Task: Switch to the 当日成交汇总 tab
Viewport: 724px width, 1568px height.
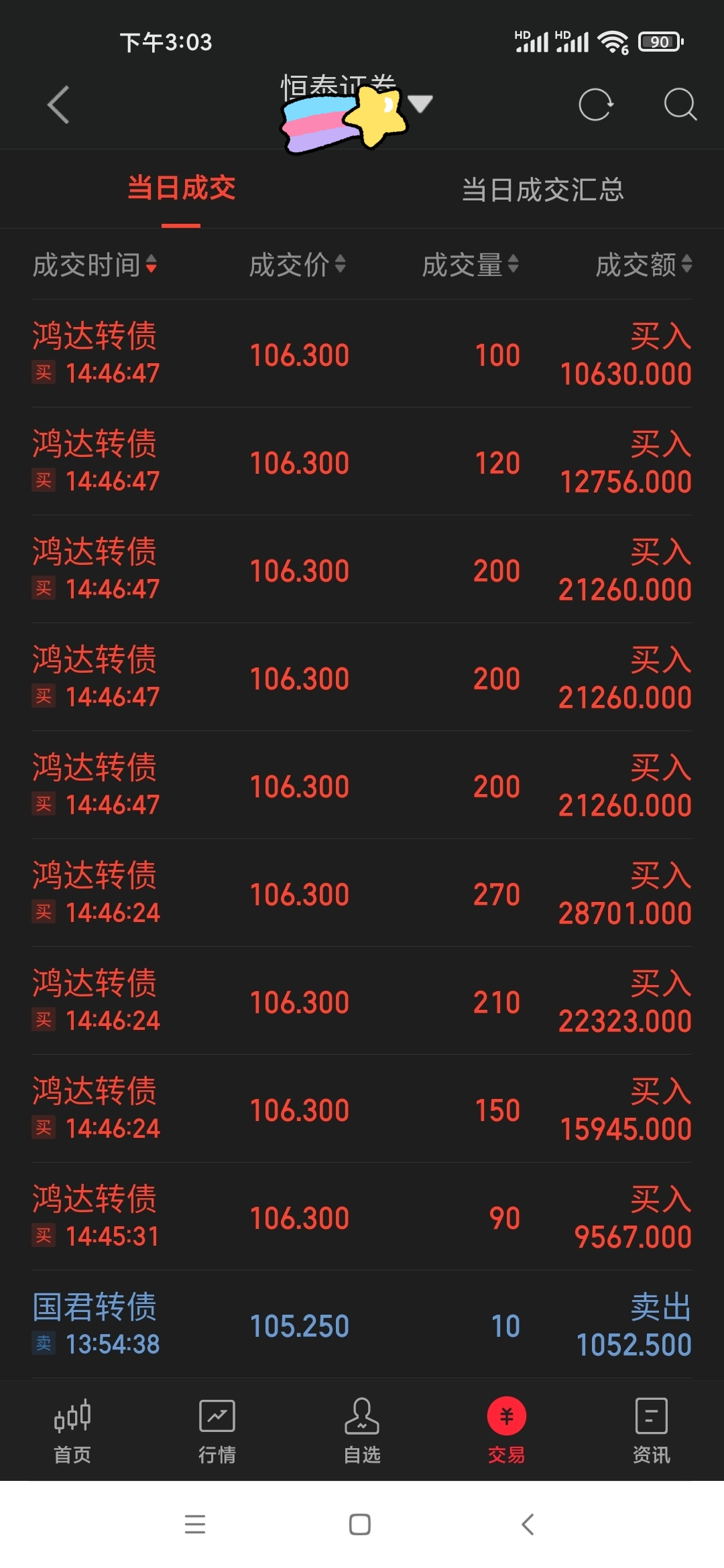Action: tap(542, 190)
